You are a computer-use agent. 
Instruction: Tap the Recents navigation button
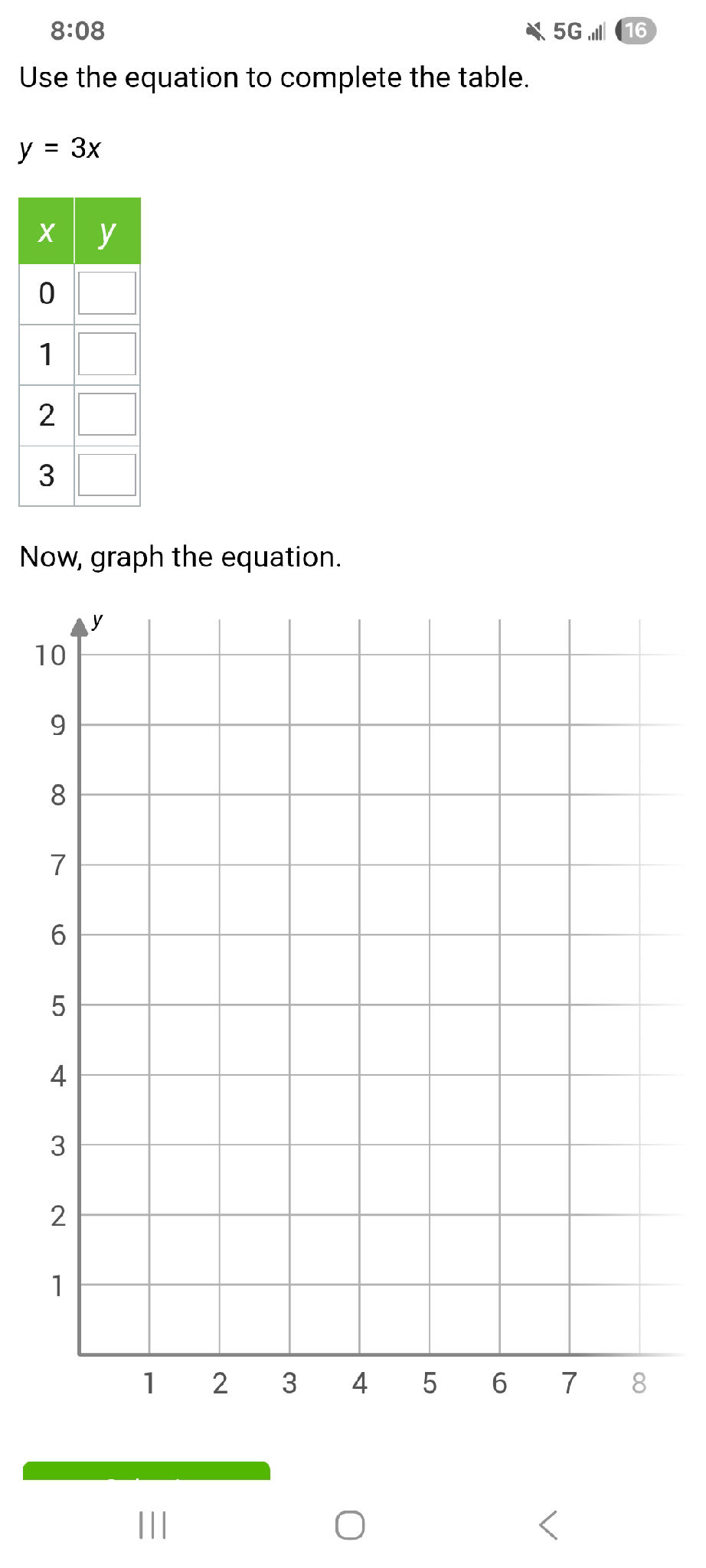153,1525
